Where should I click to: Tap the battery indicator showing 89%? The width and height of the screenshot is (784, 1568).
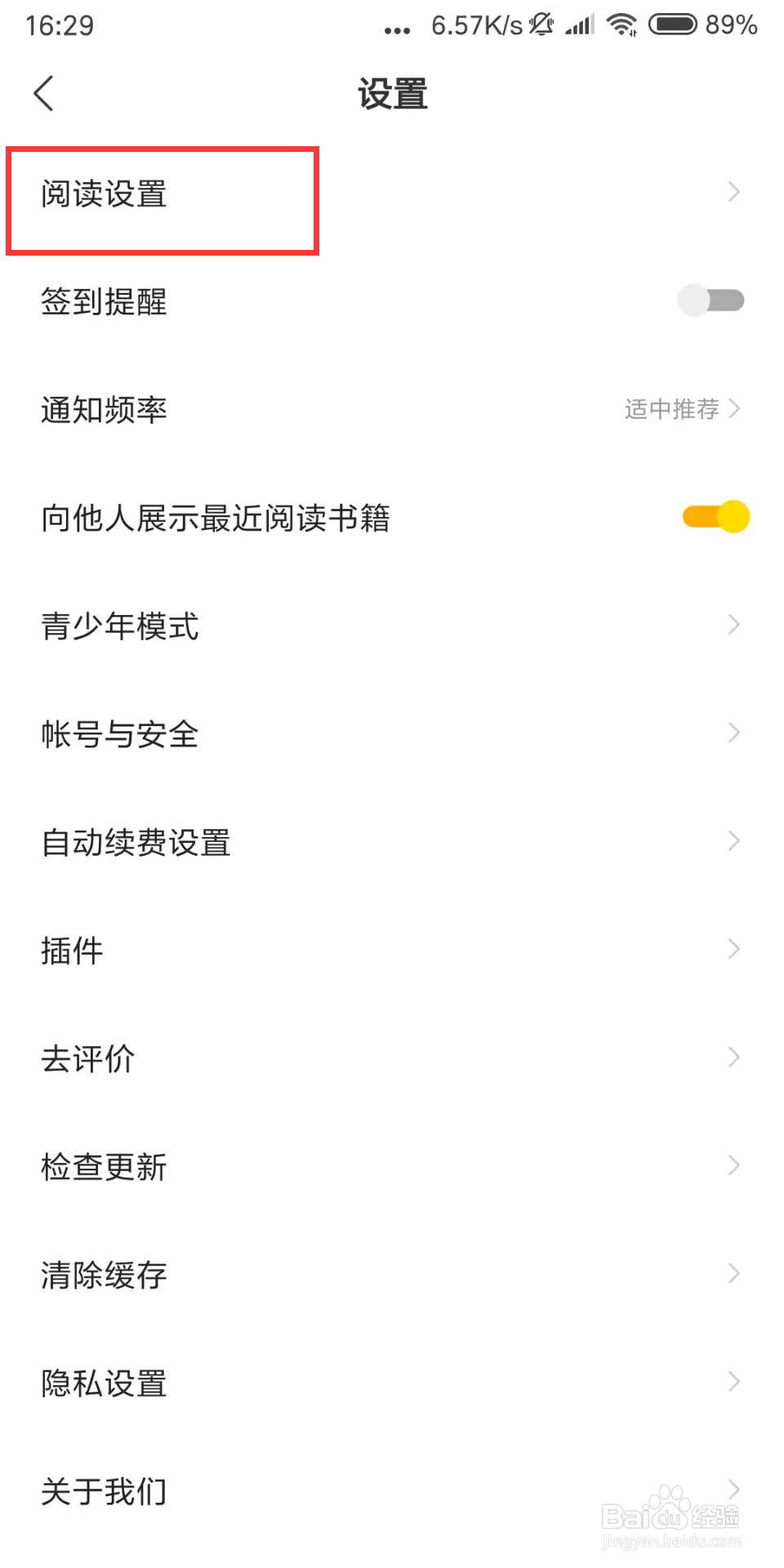click(x=671, y=24)
